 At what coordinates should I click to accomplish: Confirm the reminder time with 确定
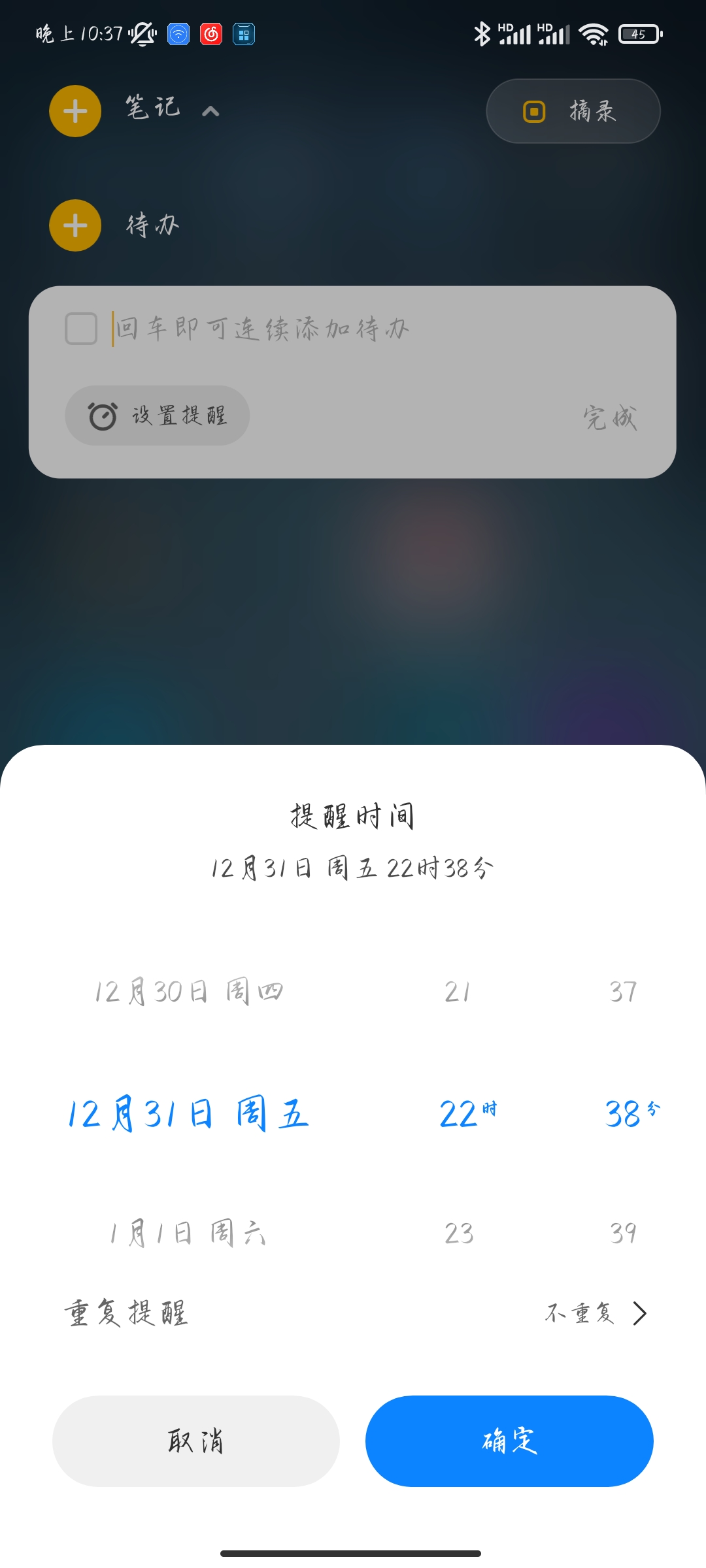click(x=509, y=1441)
